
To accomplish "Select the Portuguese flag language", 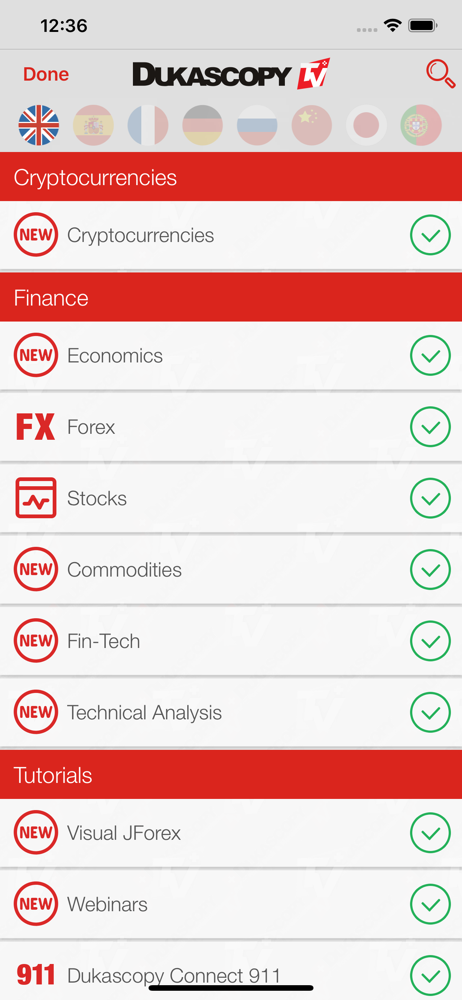I will pyautogui.click(x=421, y=126).
